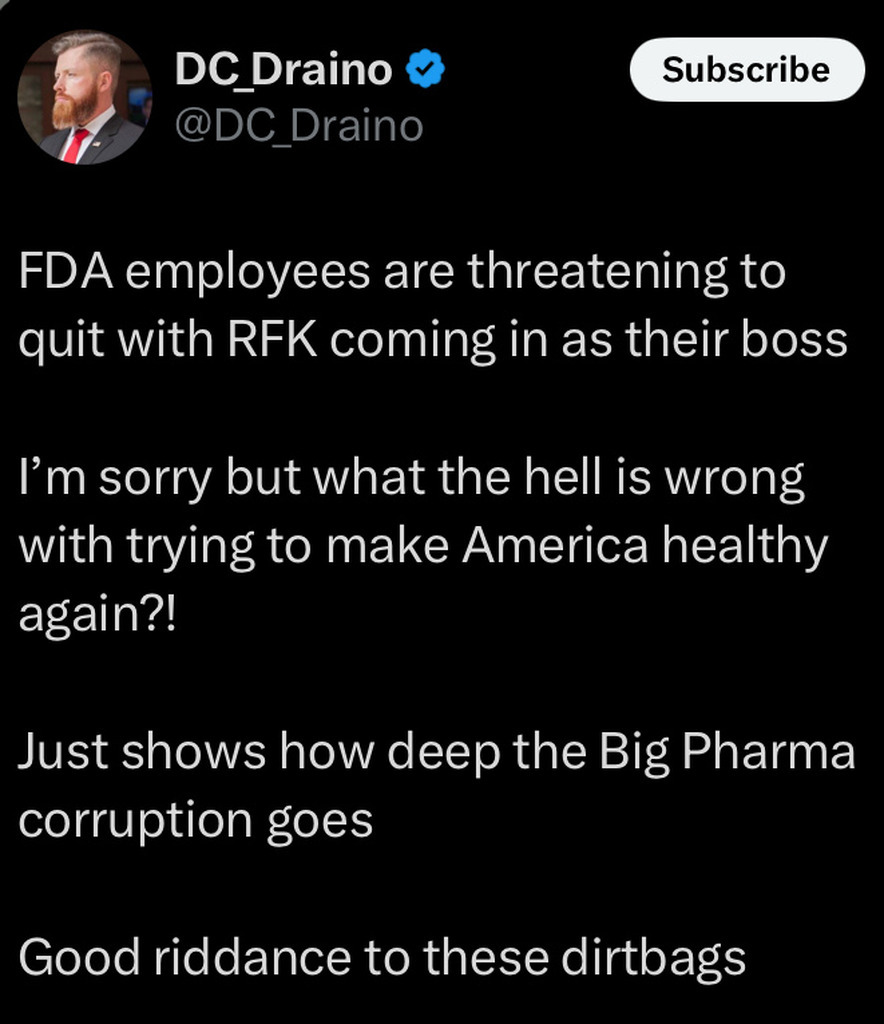
Task: Subscribe to DC_Draino
Action: click(746, 70)
